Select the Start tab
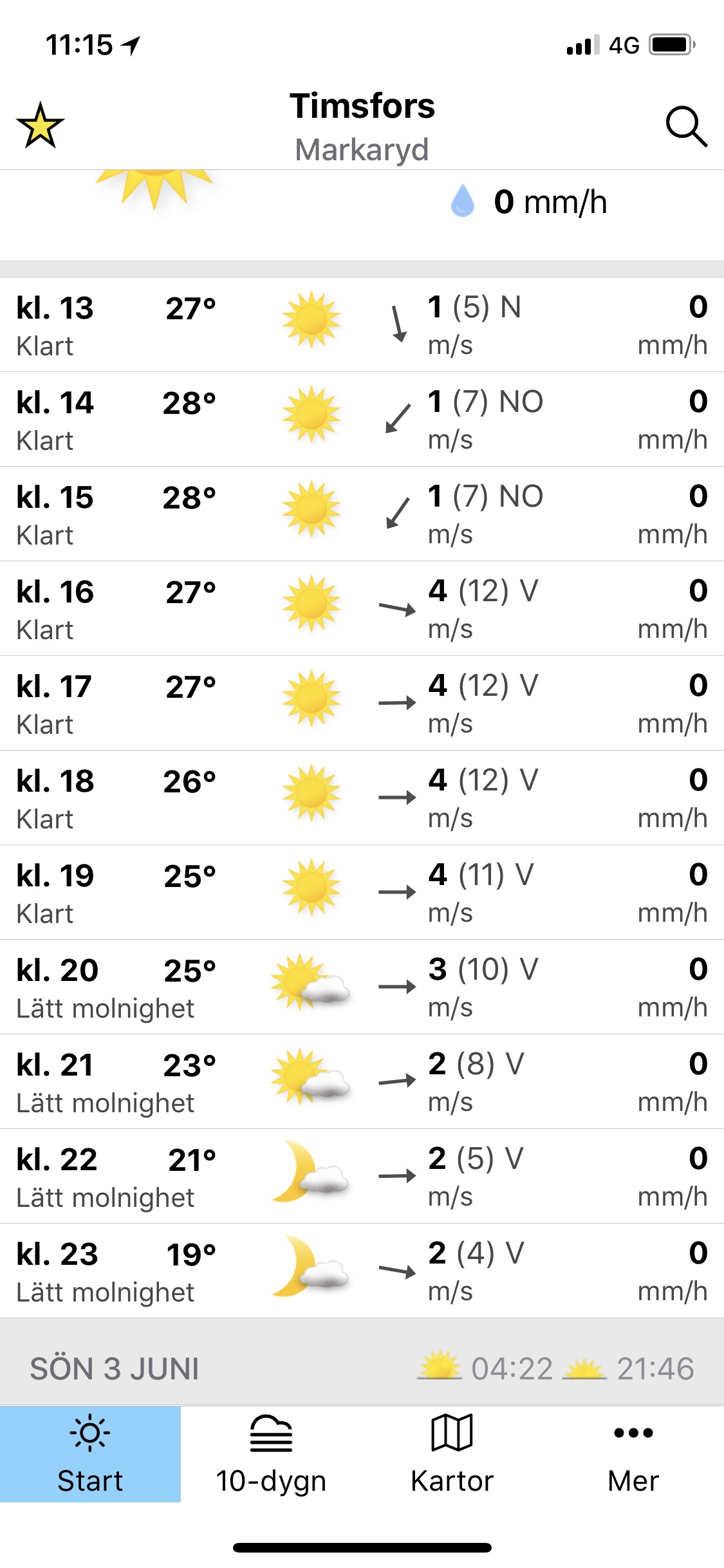This screenshot has width=724, height=1568. (x=90, y=1453)
